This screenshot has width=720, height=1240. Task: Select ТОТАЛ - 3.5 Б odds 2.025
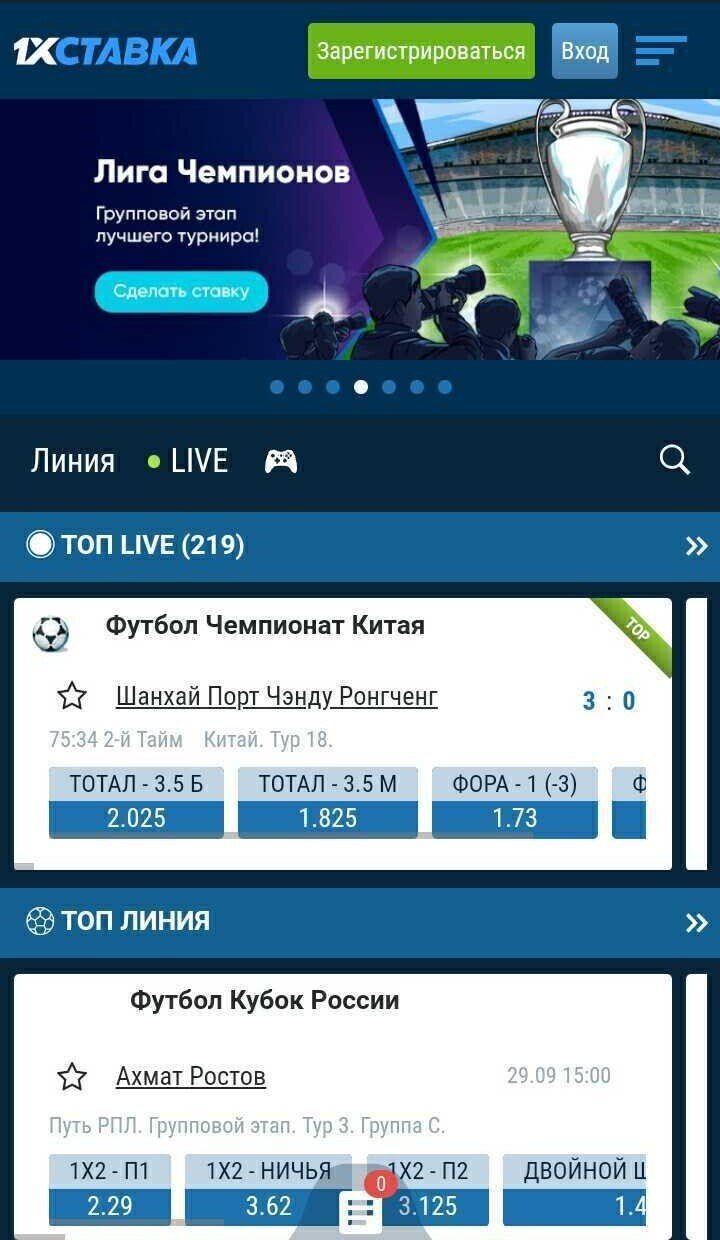[x=136, y=802]
